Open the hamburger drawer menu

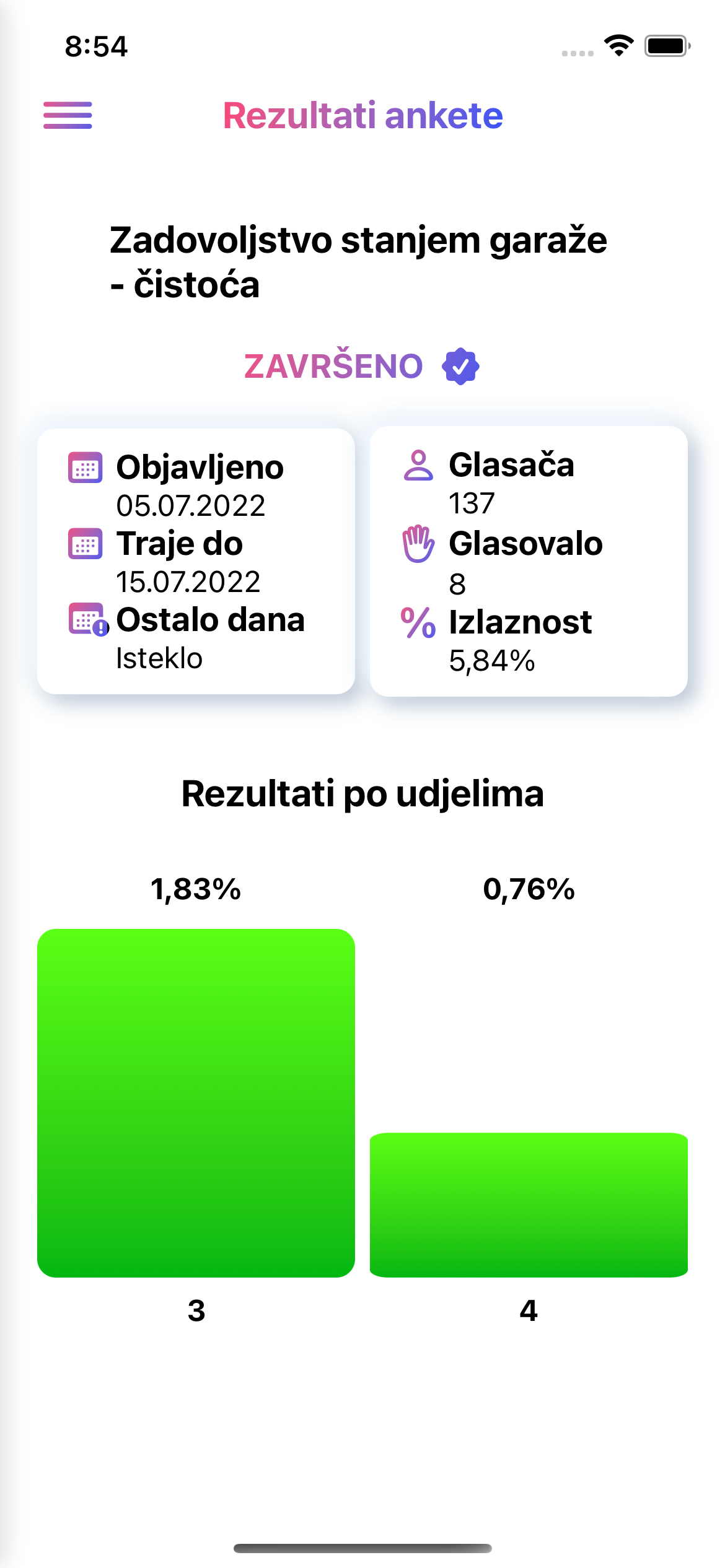coord(68,115)
